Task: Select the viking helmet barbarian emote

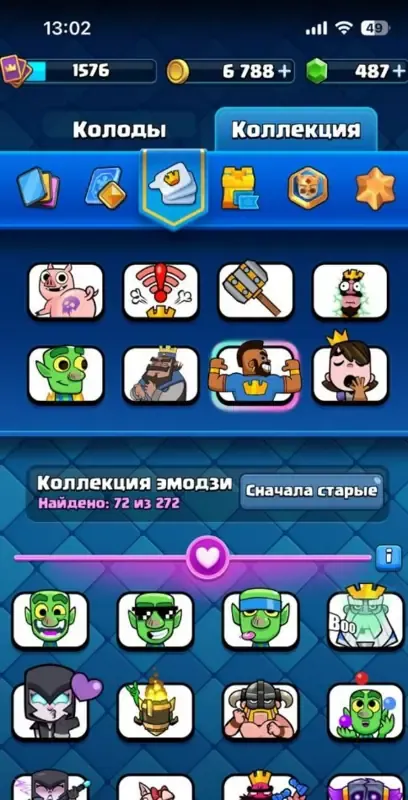Action: (x=261, y=711)
